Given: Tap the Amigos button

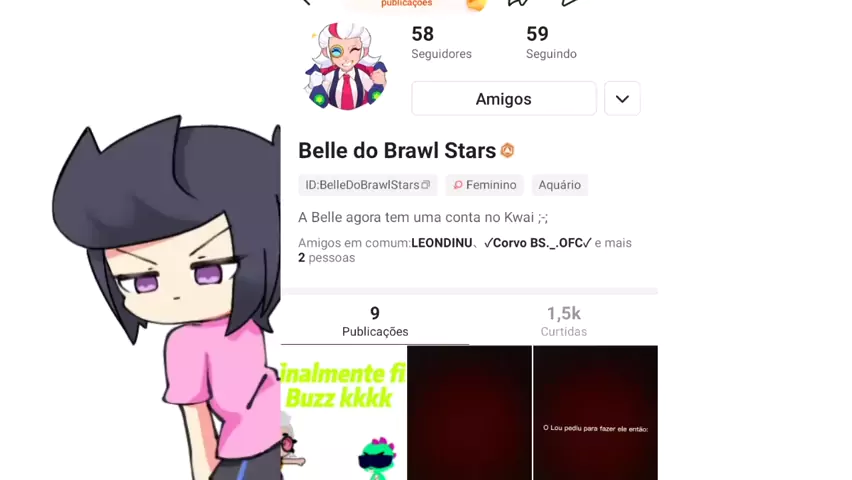Looking at the screenshot, I should coord(503,99).
